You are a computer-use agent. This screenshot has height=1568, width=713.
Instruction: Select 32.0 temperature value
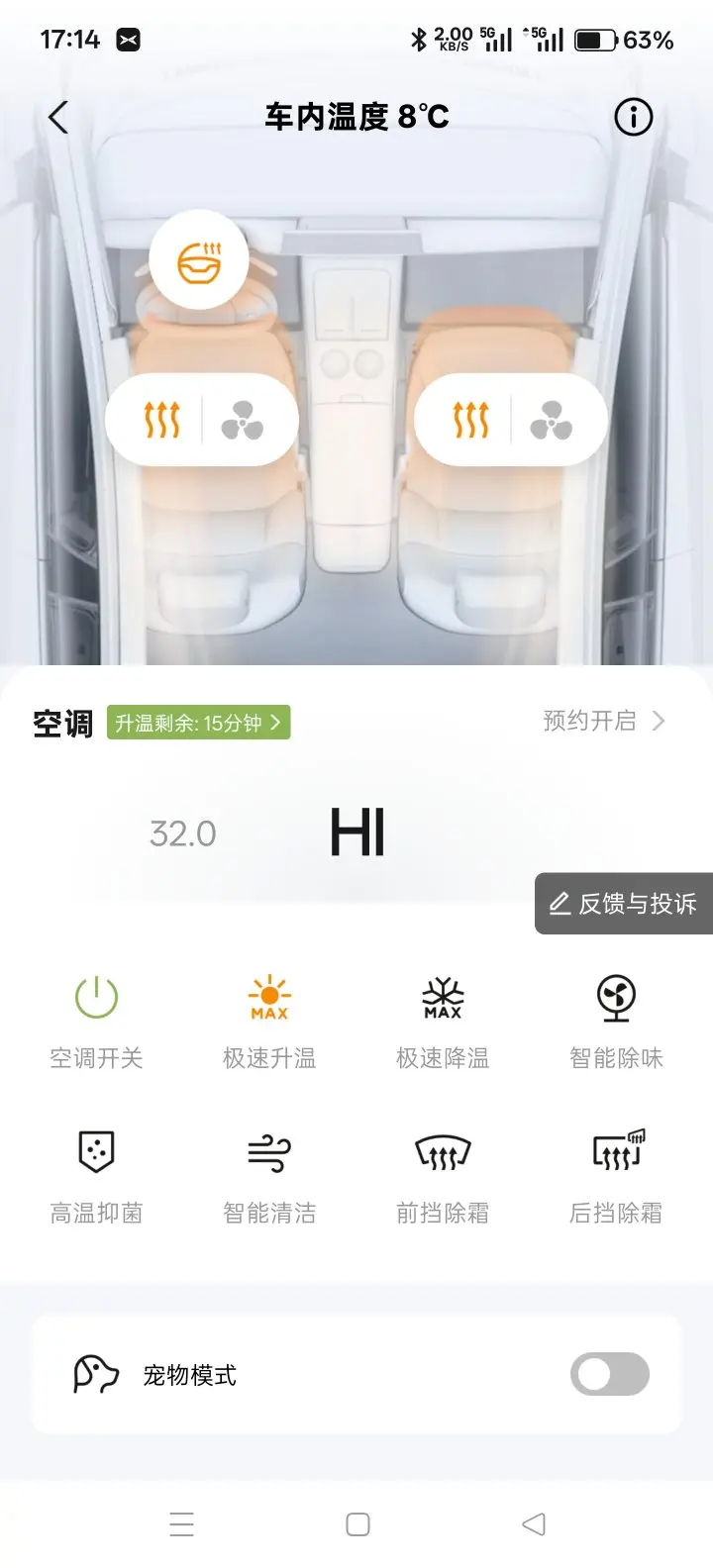click(x=183, y=833)
